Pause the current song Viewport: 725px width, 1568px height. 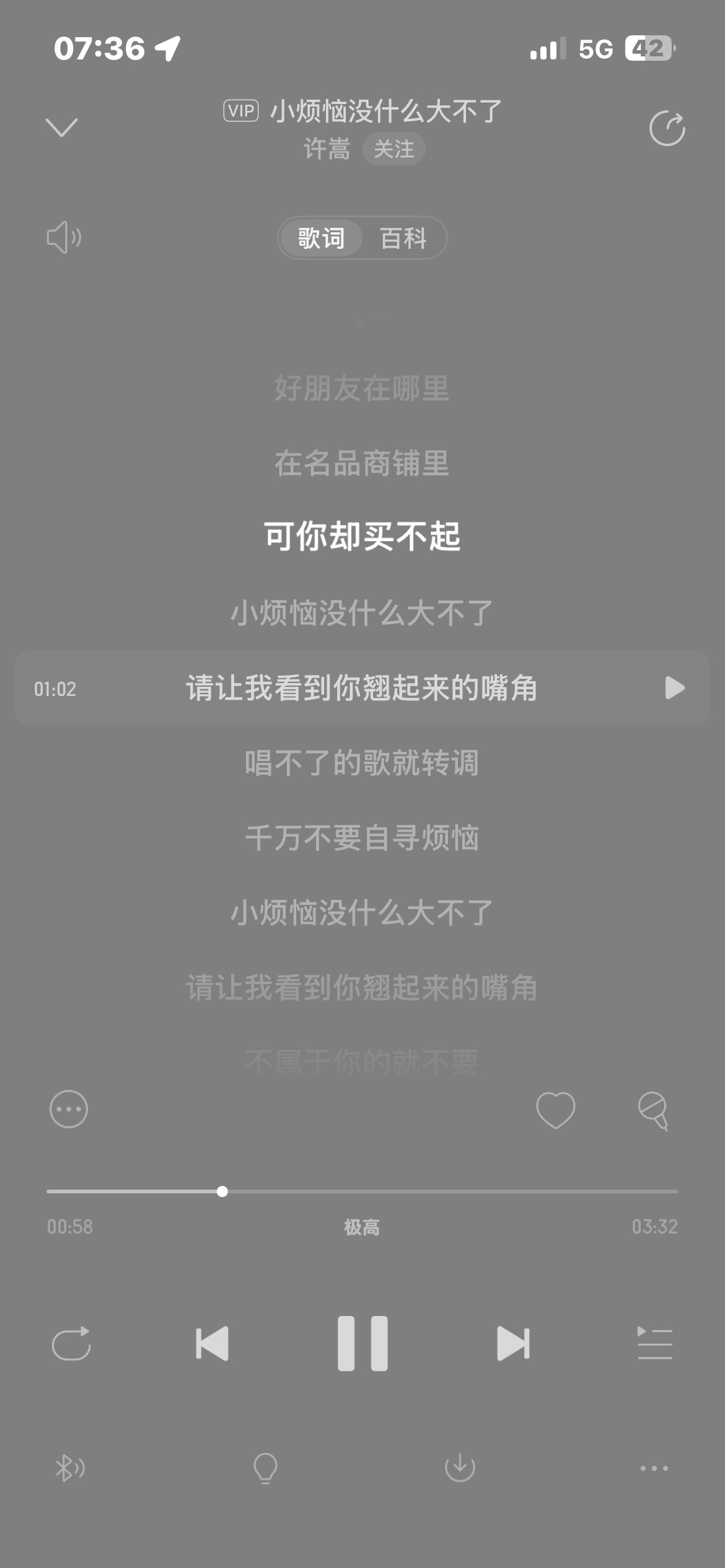(362, 1343)
